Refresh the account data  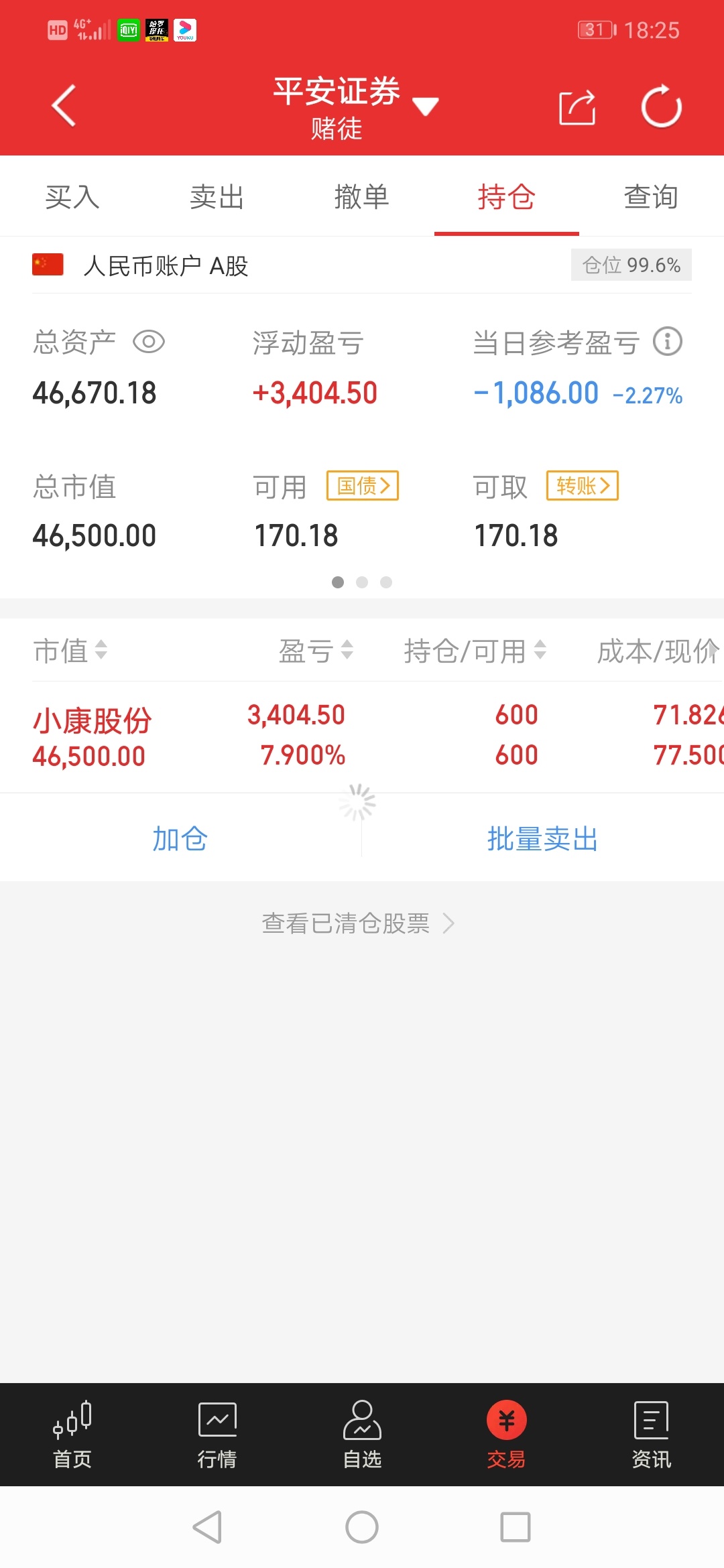(x=661, y=106)
